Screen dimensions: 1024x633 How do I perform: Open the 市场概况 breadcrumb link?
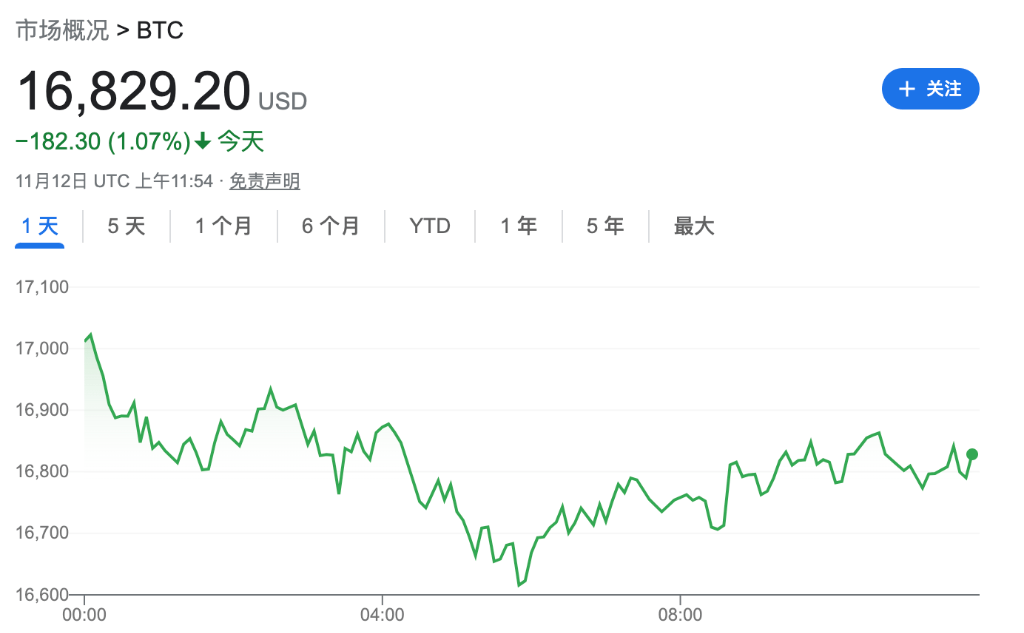pyautogui.click(x=62, y=30)
